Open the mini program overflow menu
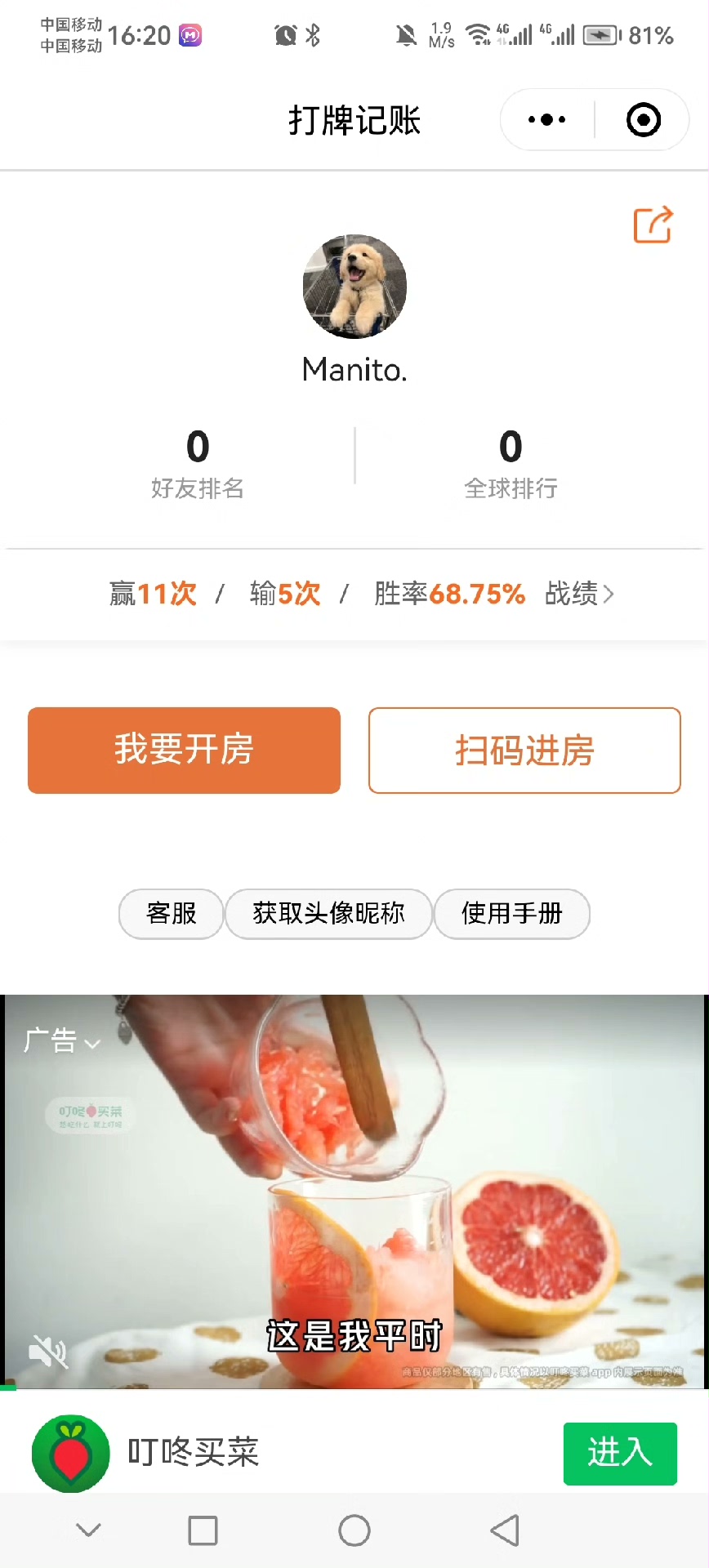709x1568 pixels. [x=546, y=120]
